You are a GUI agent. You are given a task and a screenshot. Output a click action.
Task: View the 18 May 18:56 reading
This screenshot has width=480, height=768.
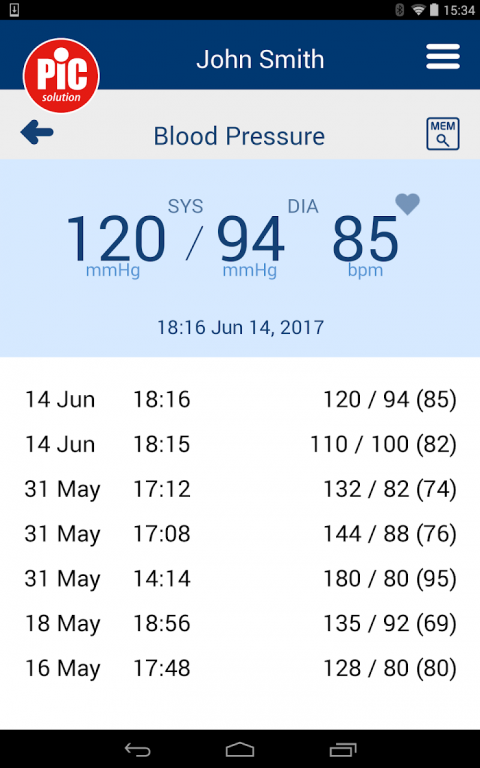click(x=240, y=624)
